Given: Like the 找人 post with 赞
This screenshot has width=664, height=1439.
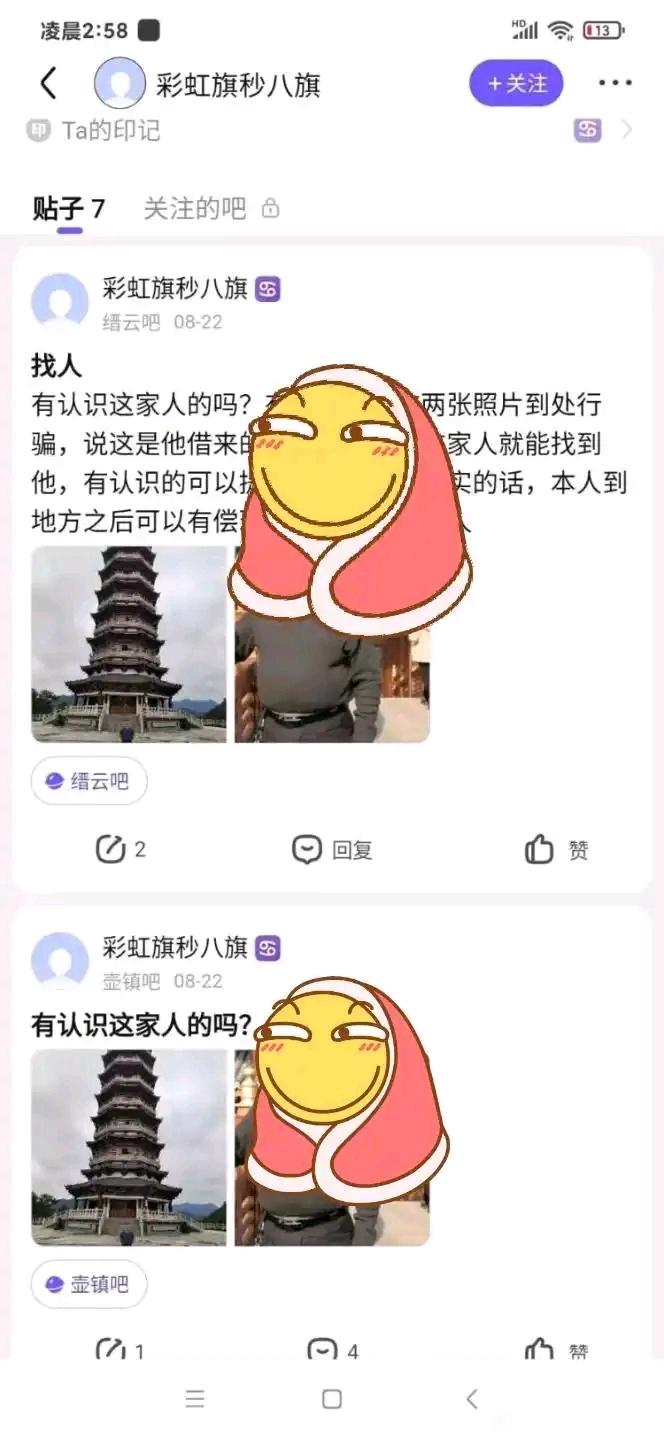Looking at the screenshot, I should point(556,850).
